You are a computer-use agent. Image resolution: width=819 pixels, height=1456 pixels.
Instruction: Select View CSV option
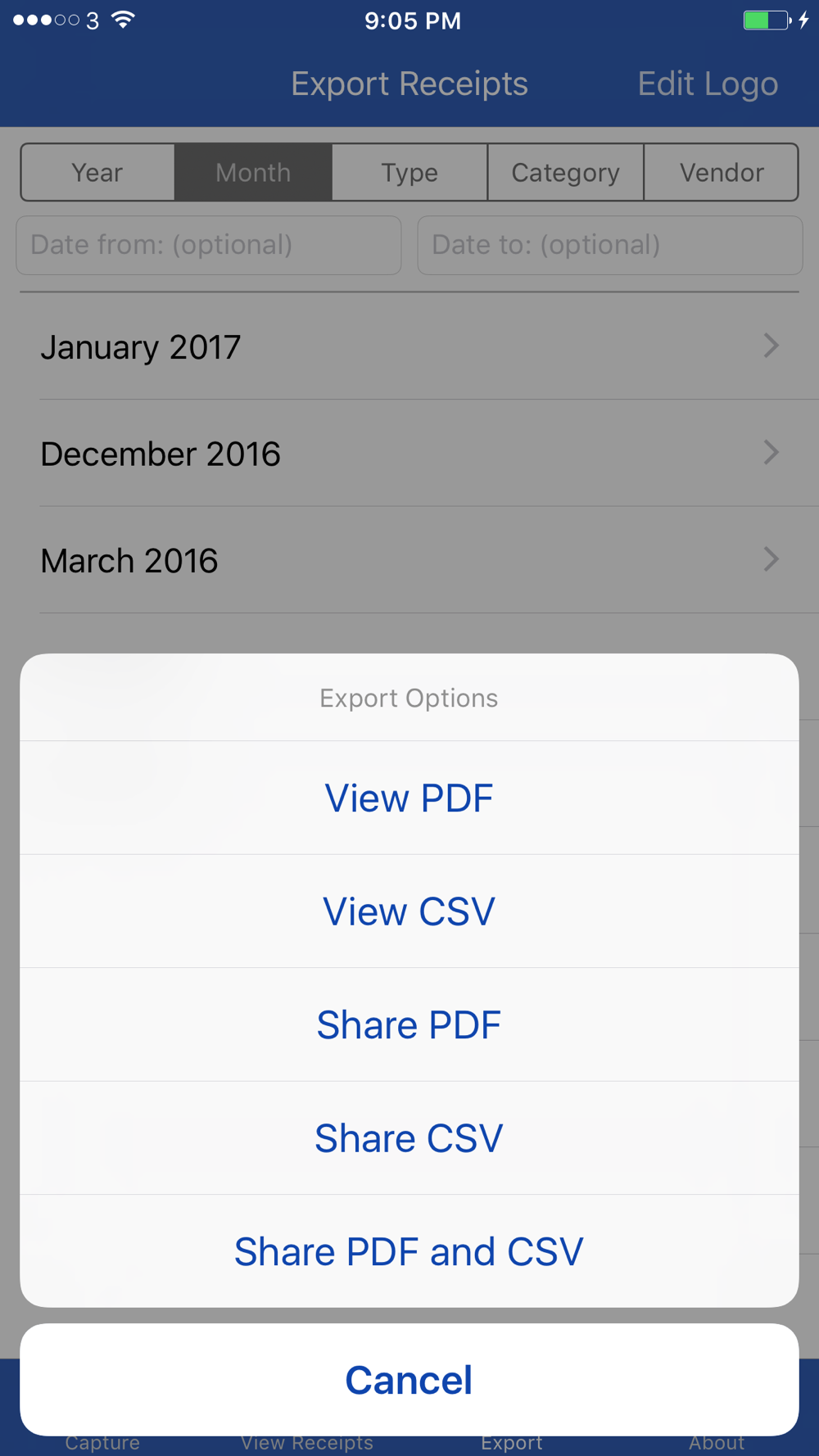click(x=409, y=911)
